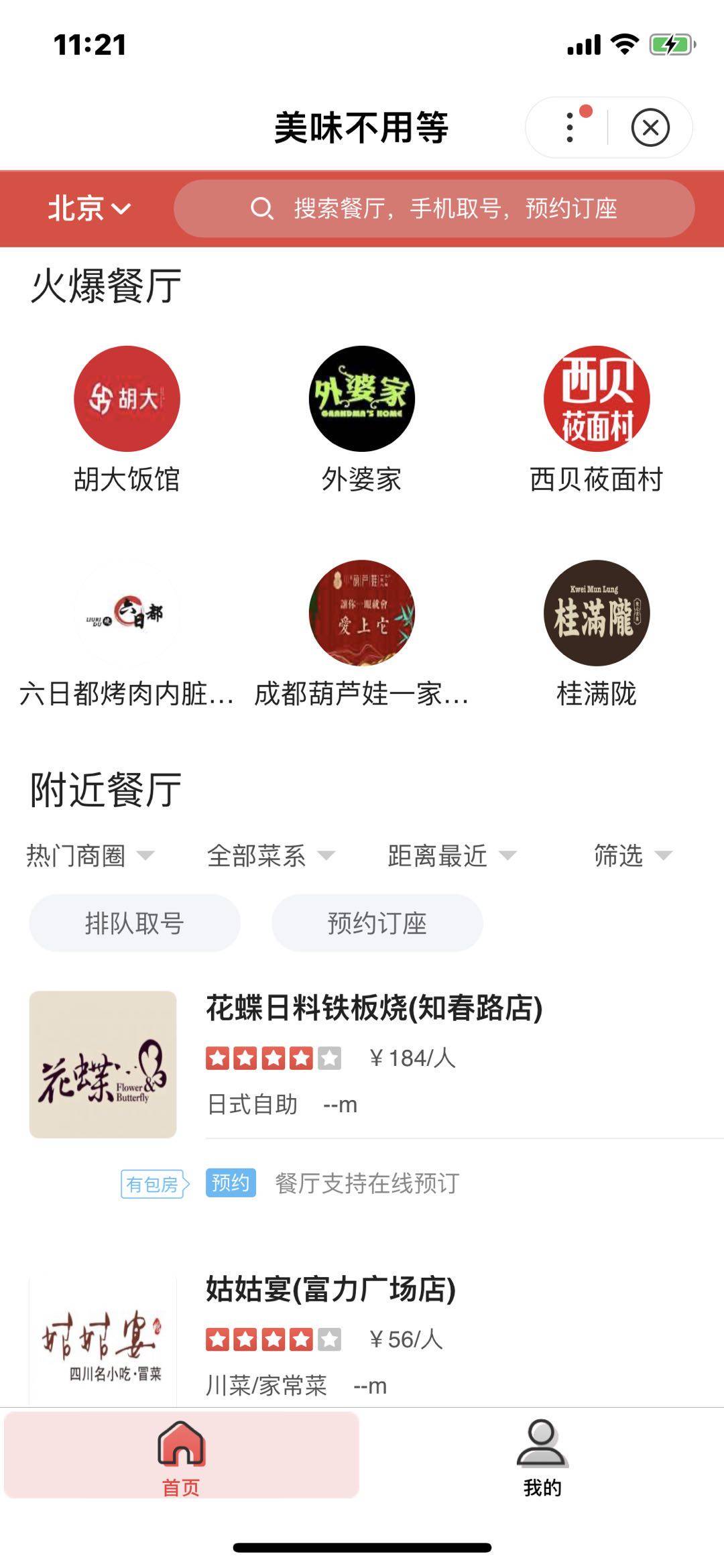Switch to the 我的 tab
The image size is (724, 1568).
pos(542,1456)
